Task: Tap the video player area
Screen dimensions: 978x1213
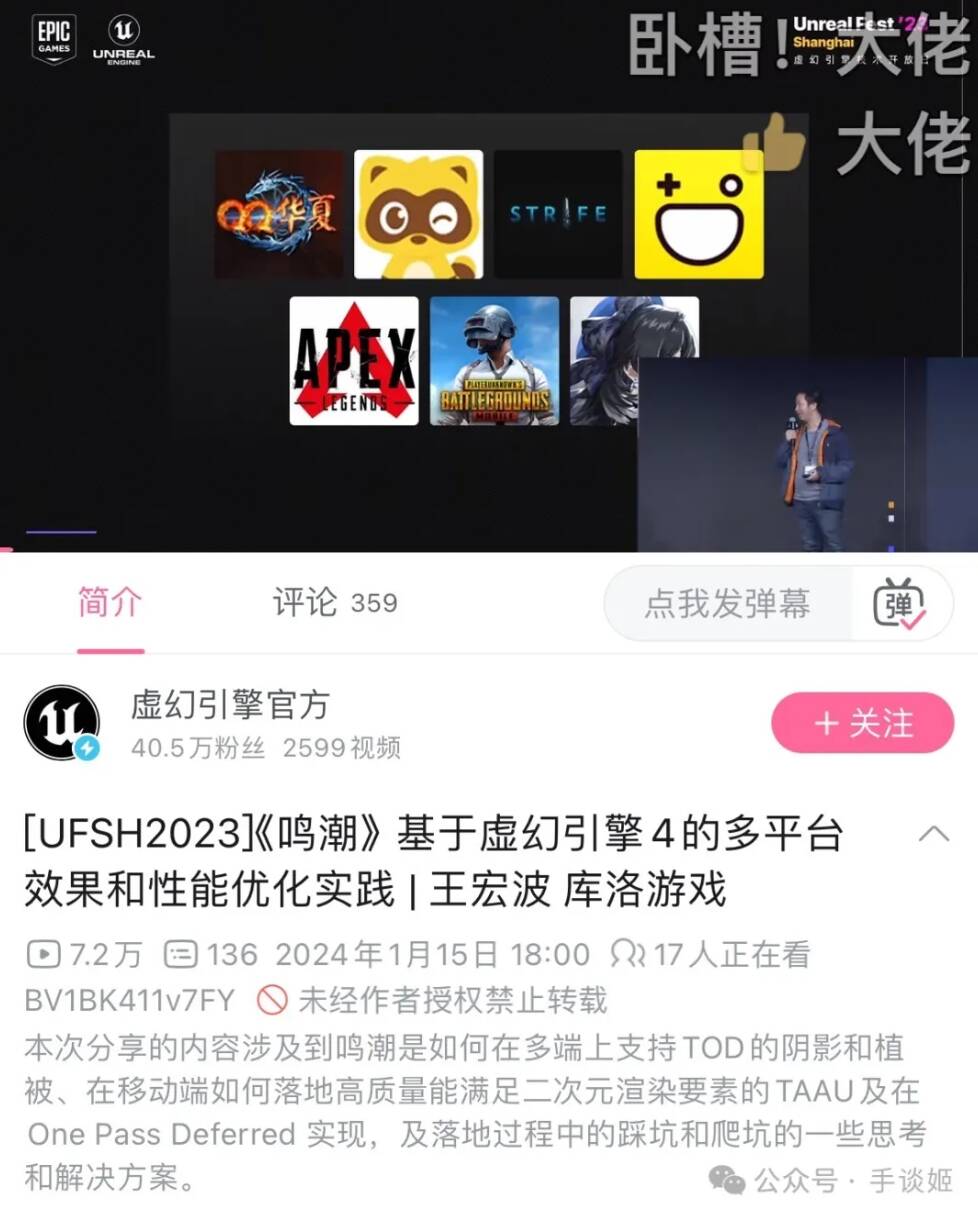Action: (x=489, y=275)
